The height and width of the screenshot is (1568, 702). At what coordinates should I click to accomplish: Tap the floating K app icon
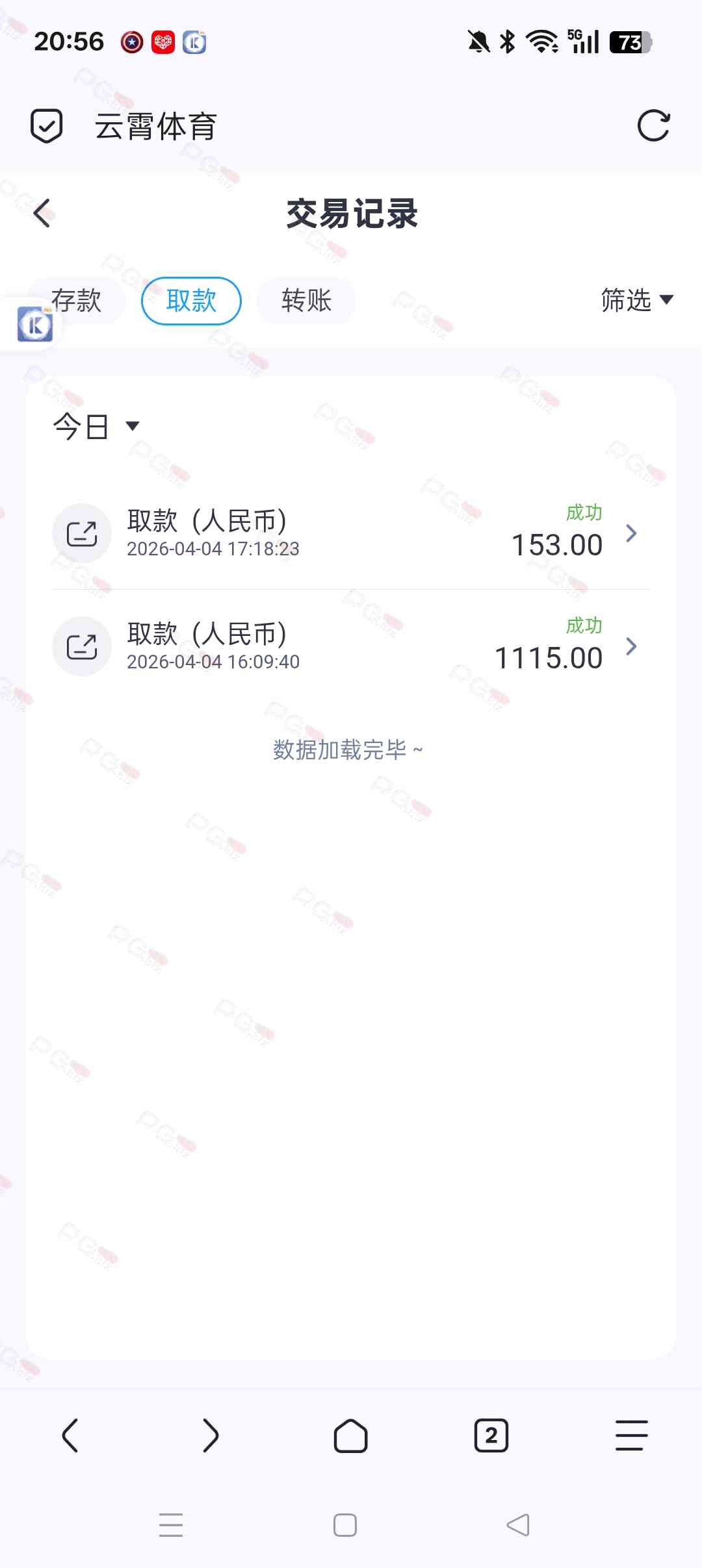coord(34,325)
